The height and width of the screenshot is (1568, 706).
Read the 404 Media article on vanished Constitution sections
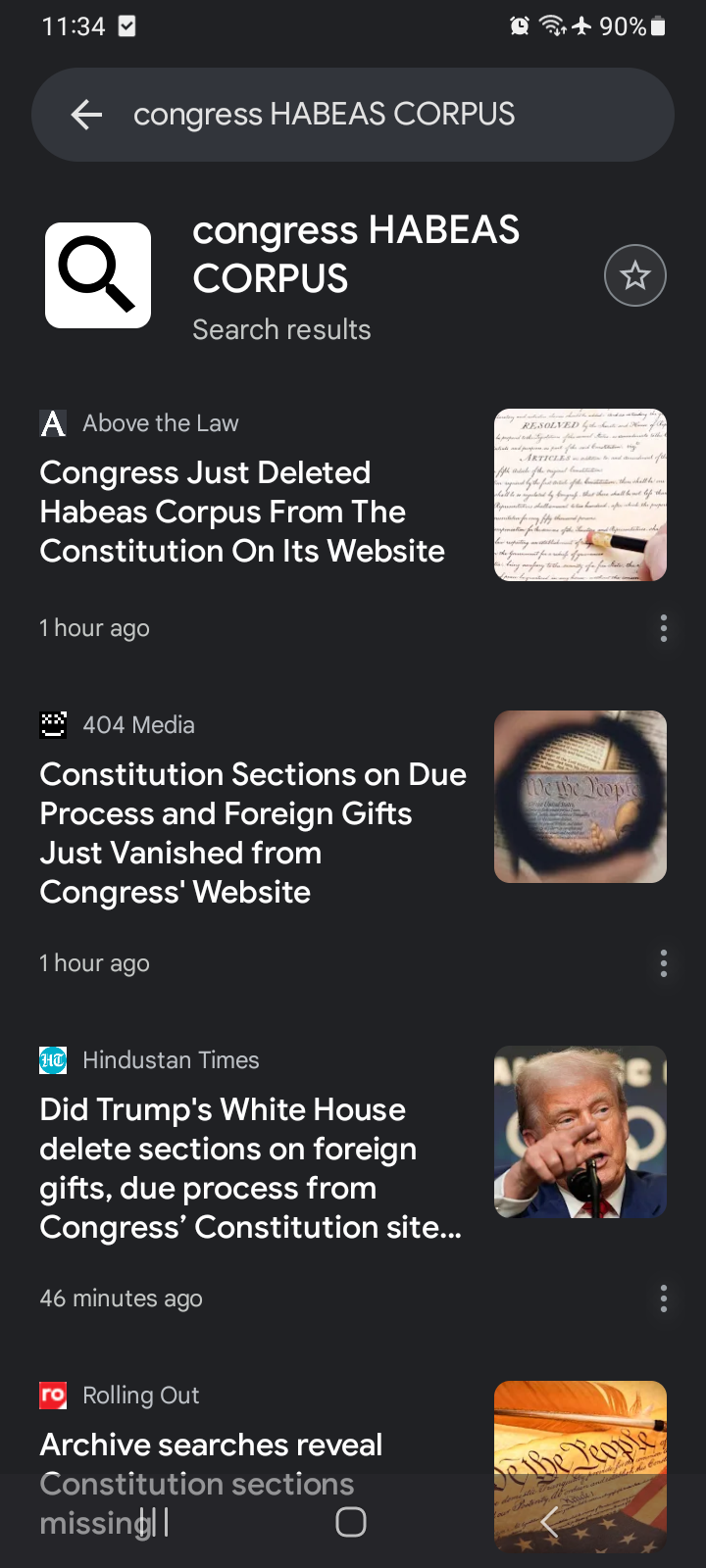(253, 833)
